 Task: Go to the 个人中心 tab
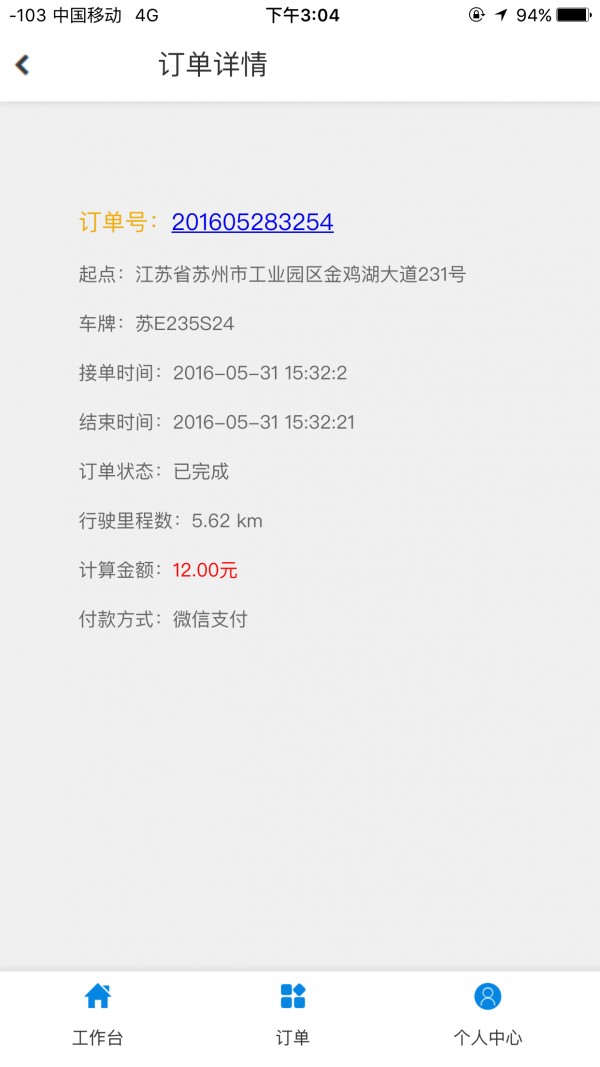tap(487, 1013)
